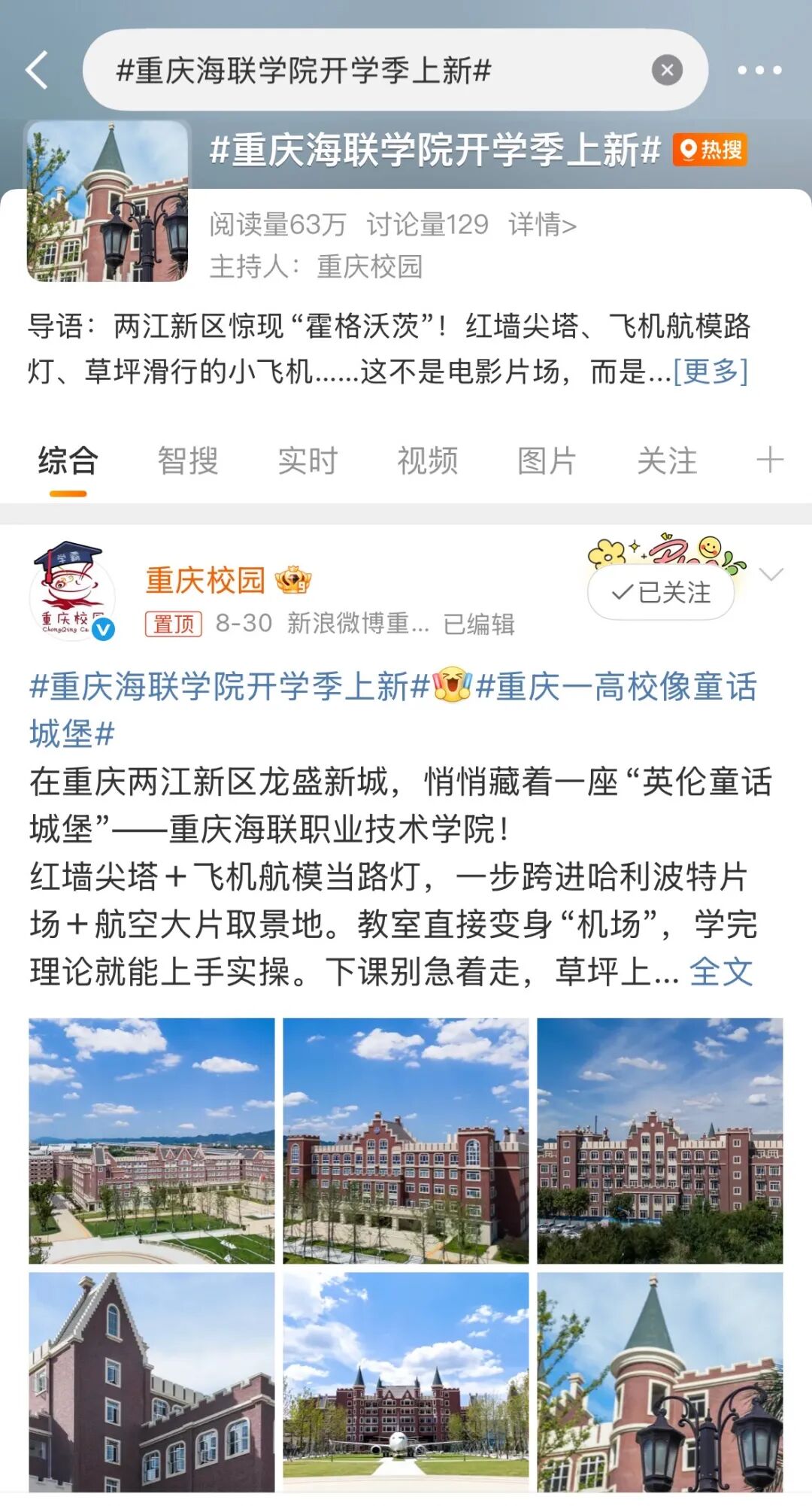Image resolution: width=812 pixels, height=1506 pixels.
Task: Switch to the 关注 tab
Action: click(x=667, y=460)
